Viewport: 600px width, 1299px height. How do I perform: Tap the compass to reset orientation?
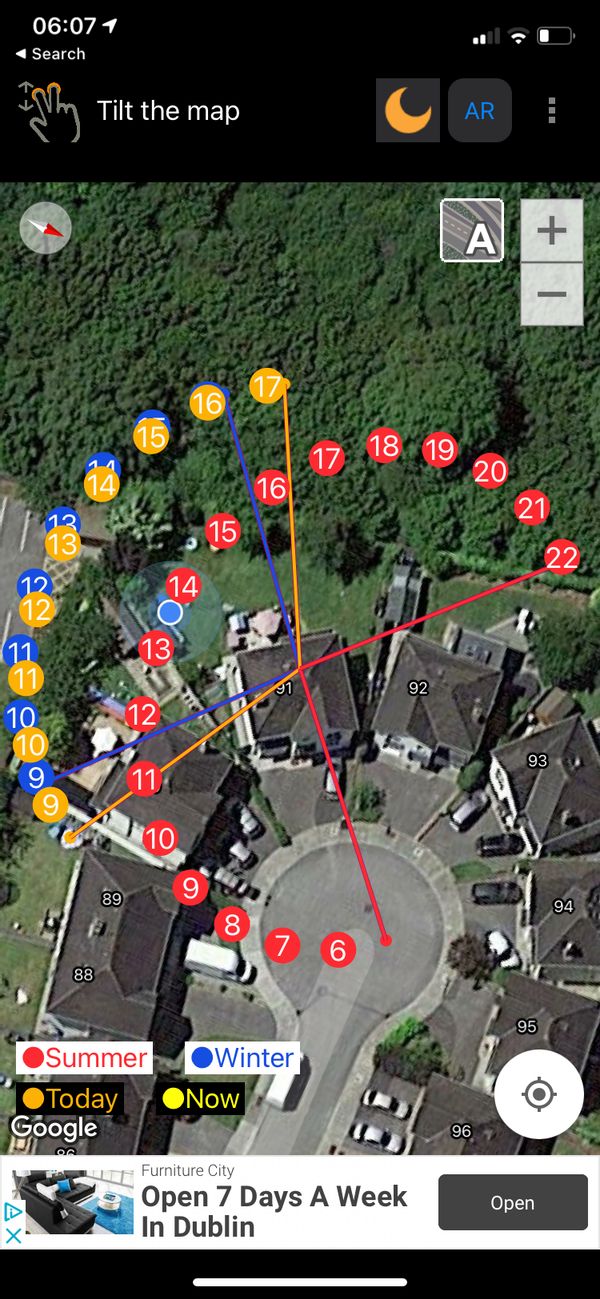(x=46, y=228)
